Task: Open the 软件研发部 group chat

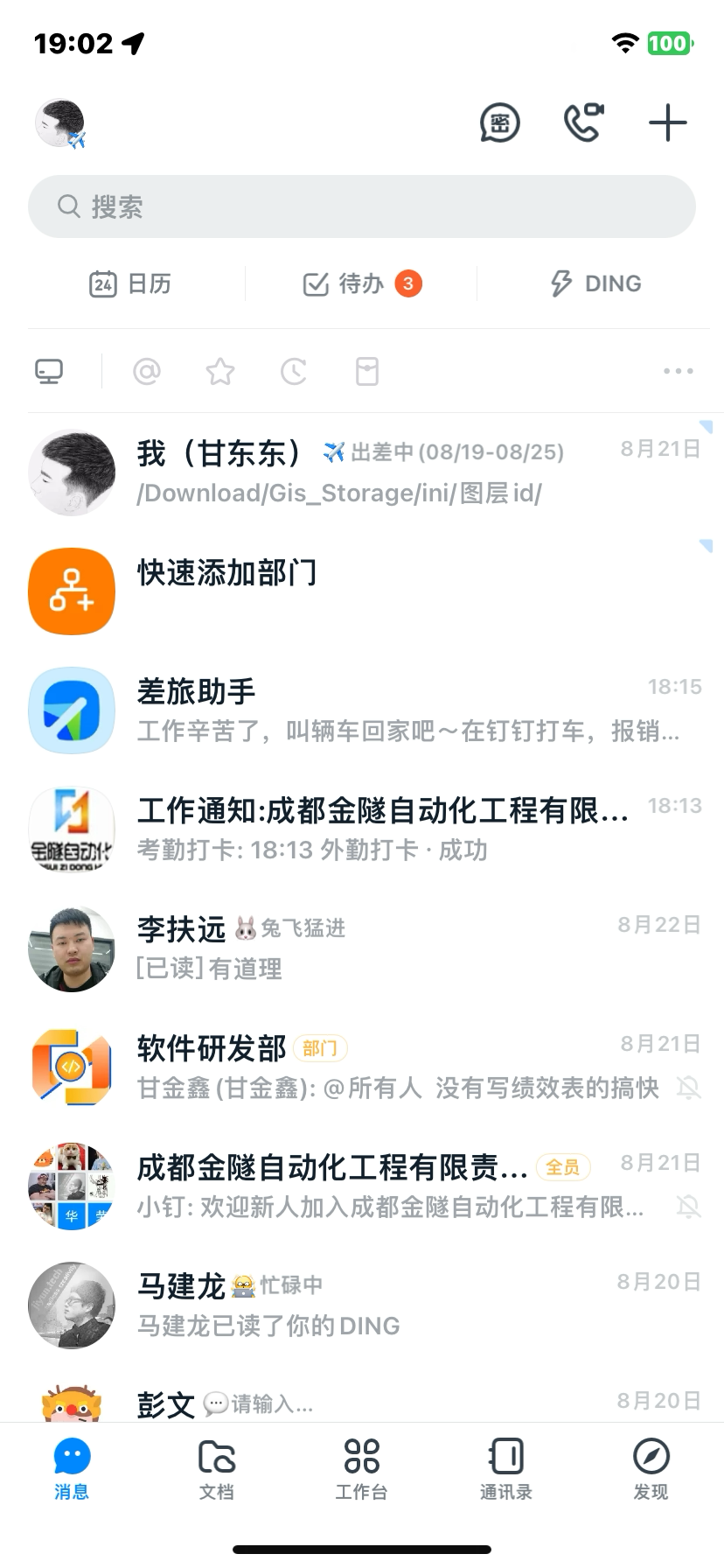Action: 362,1067
